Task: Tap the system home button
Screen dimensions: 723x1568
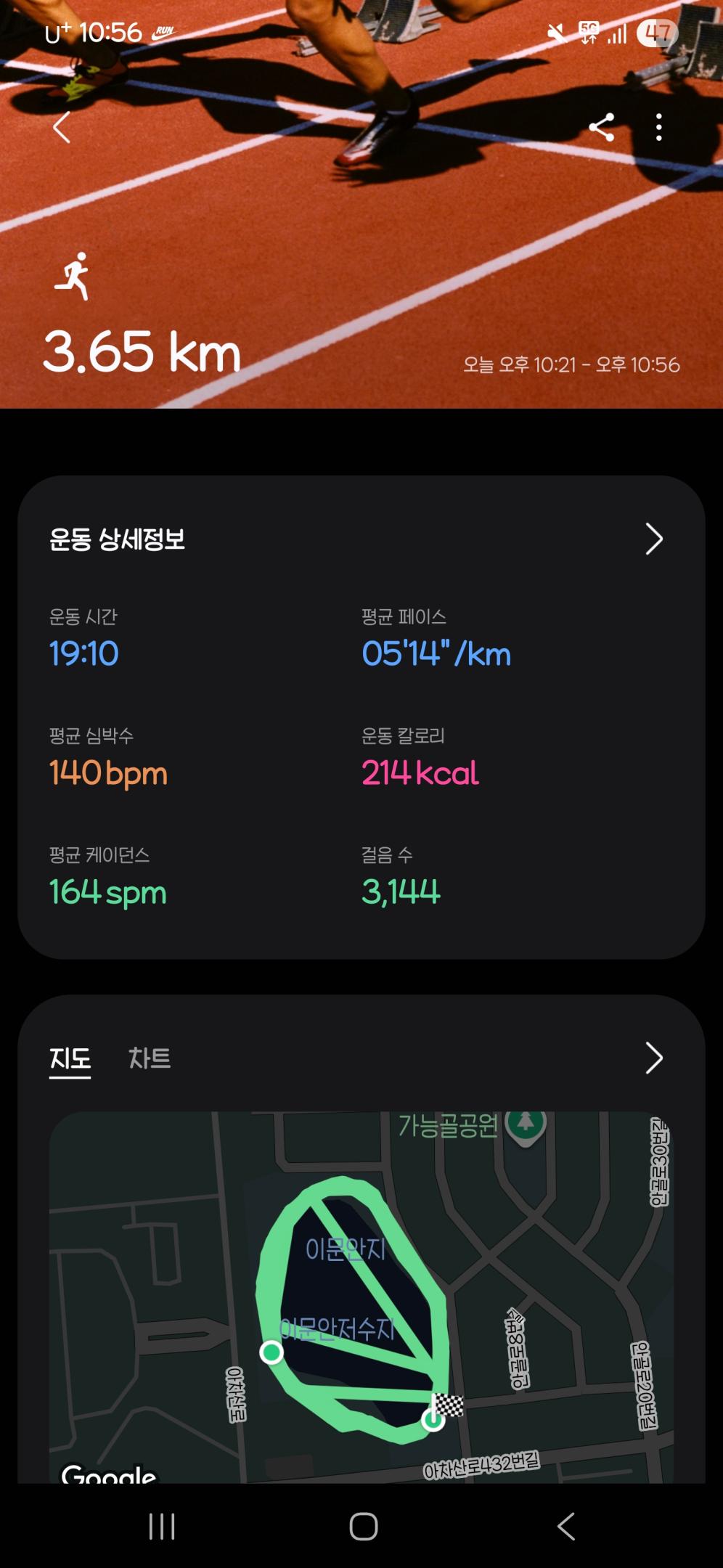Action: pyautogui.click(x=363, y=1526)
